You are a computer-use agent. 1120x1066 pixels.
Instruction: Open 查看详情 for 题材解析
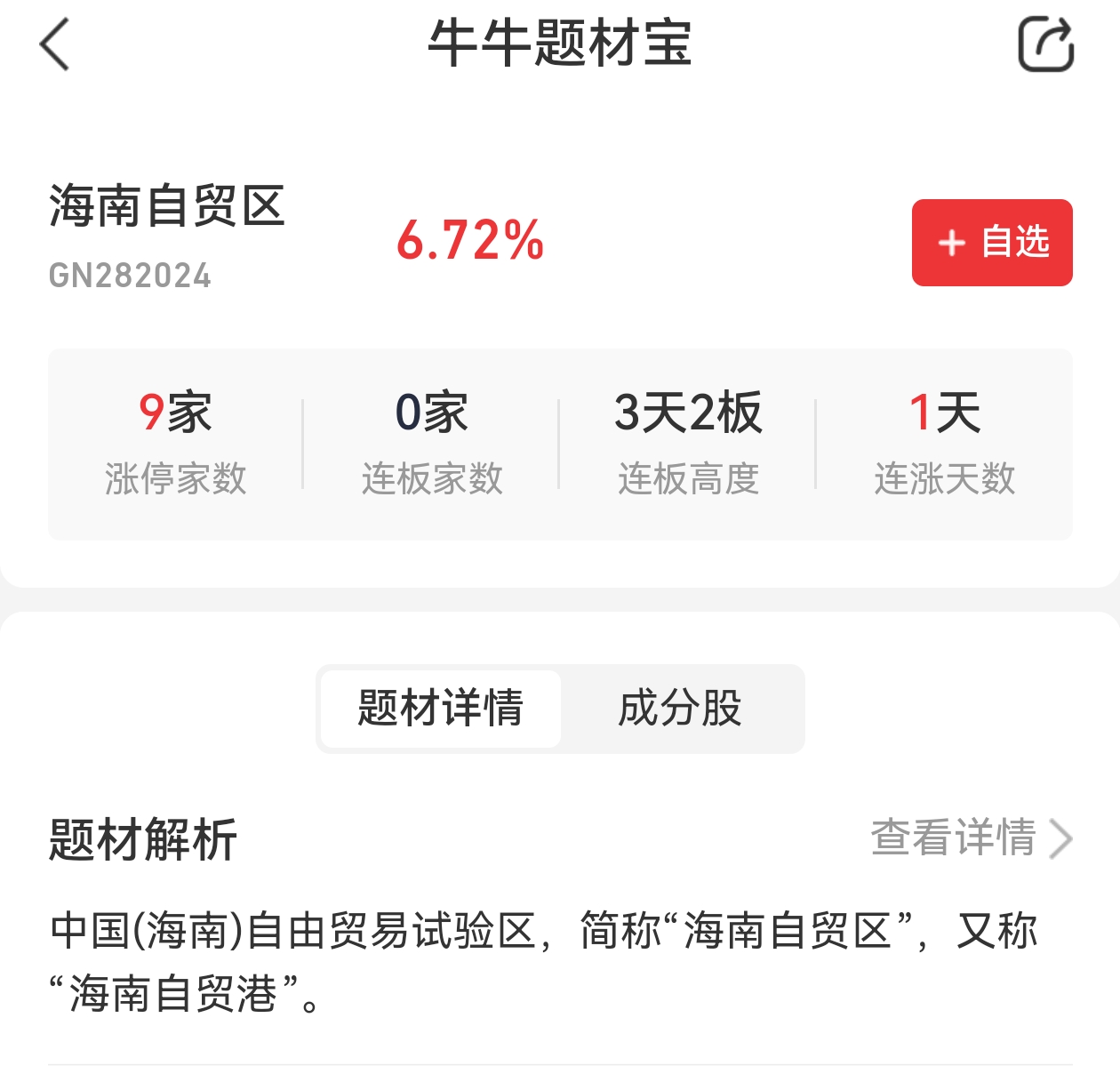(971, 838)
